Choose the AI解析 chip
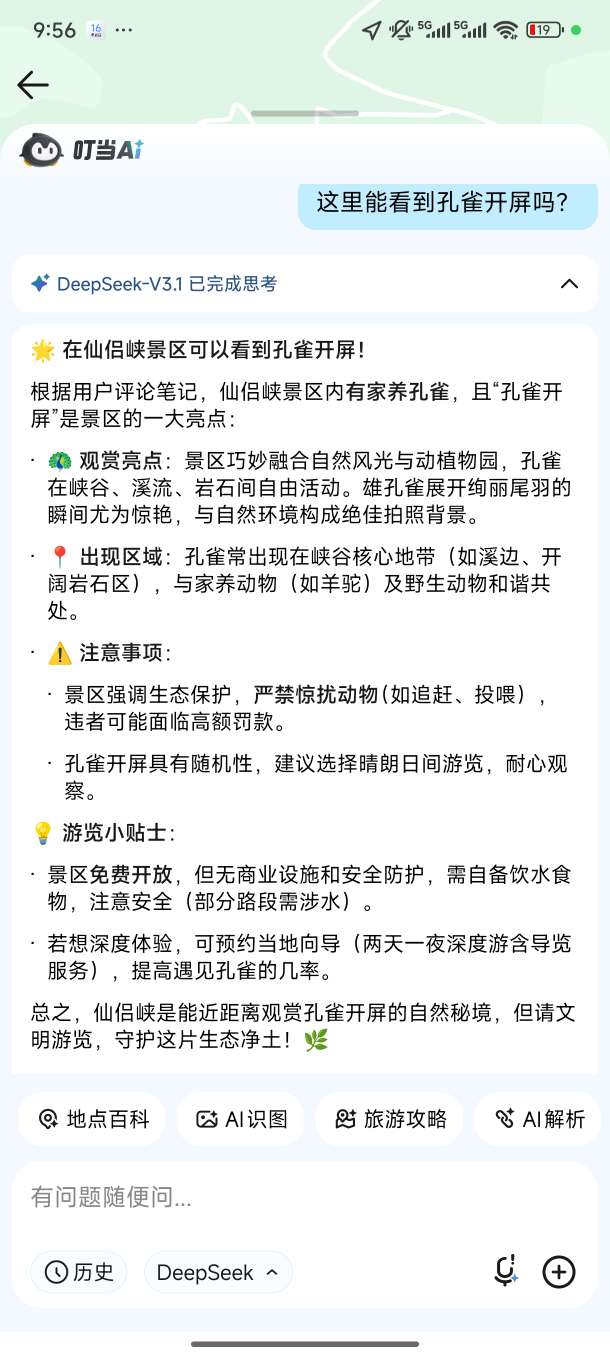 (540, 1119)
